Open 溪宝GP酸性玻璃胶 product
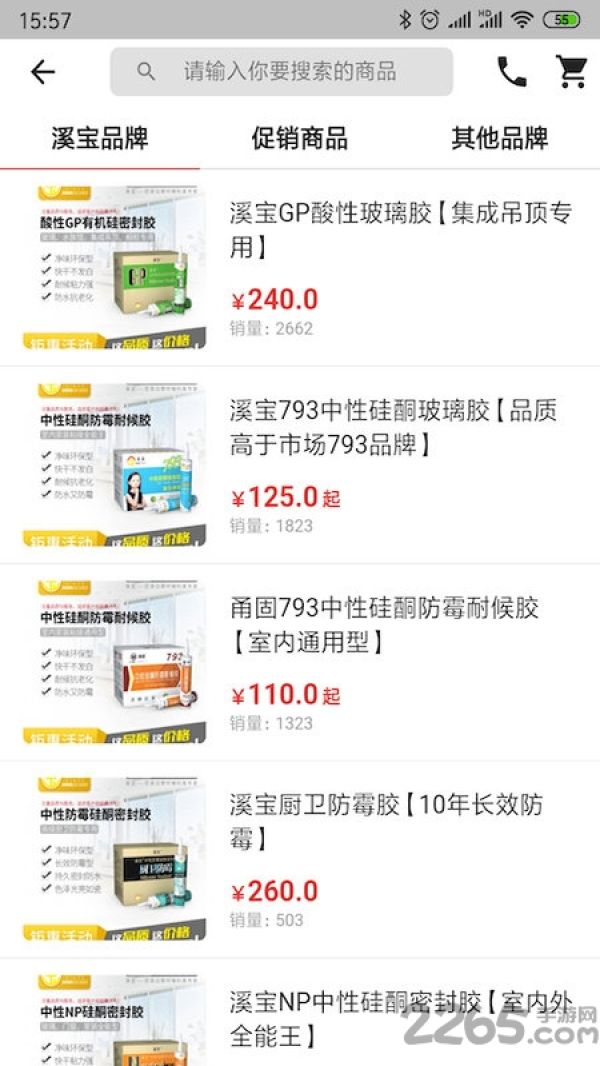Image resolution: width=600 pixels, height=1066 pixels. click(x=300, y=268)
